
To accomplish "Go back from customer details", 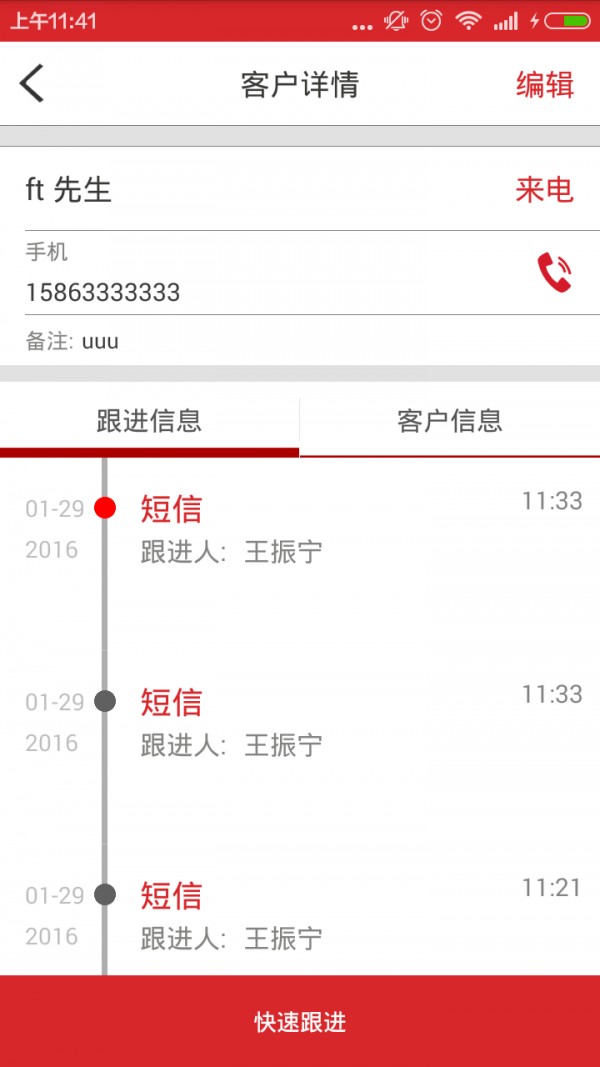I will coord(33,84).
